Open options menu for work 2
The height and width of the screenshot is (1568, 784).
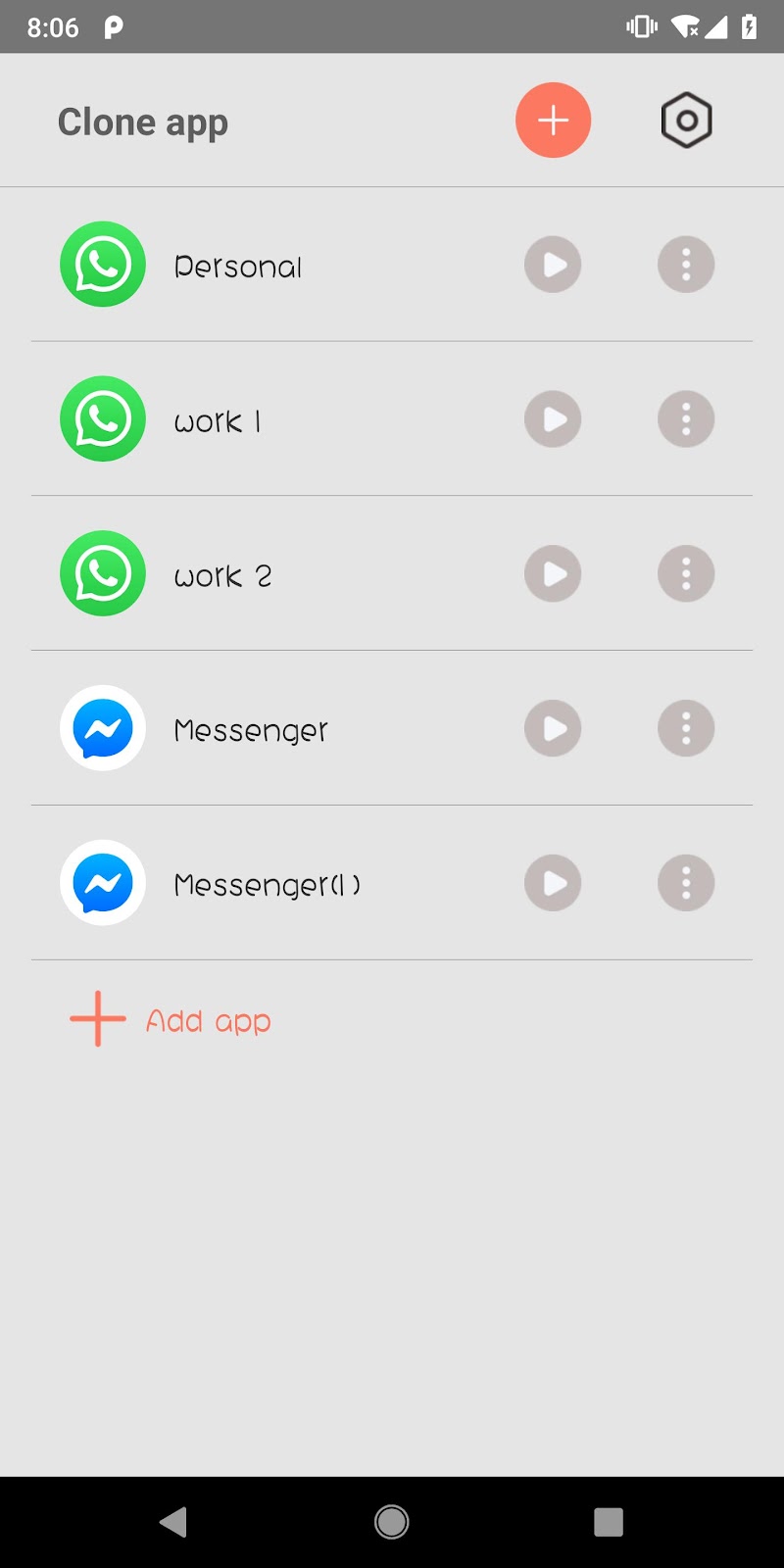pyautogui.click(x=686, y=573)
